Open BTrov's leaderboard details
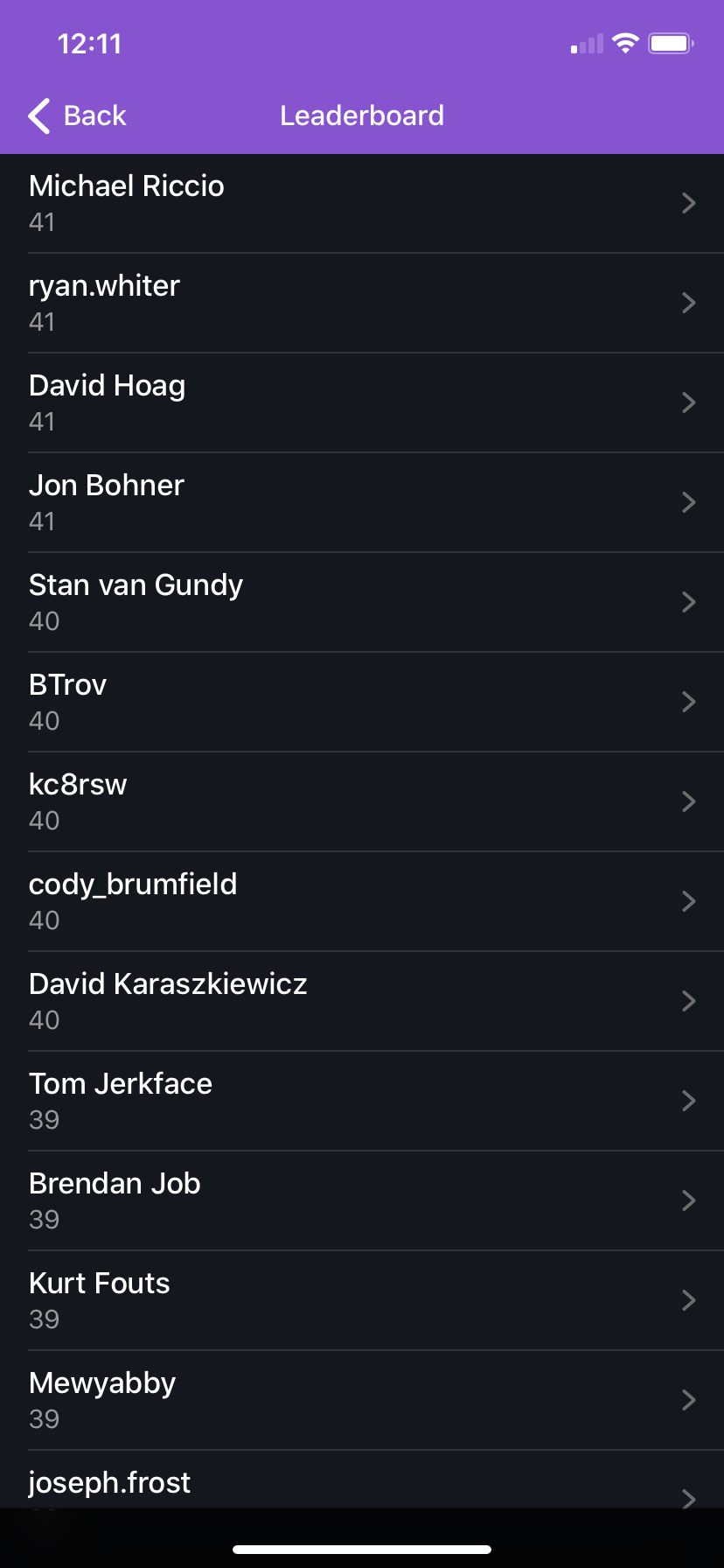 click(362, 703)
